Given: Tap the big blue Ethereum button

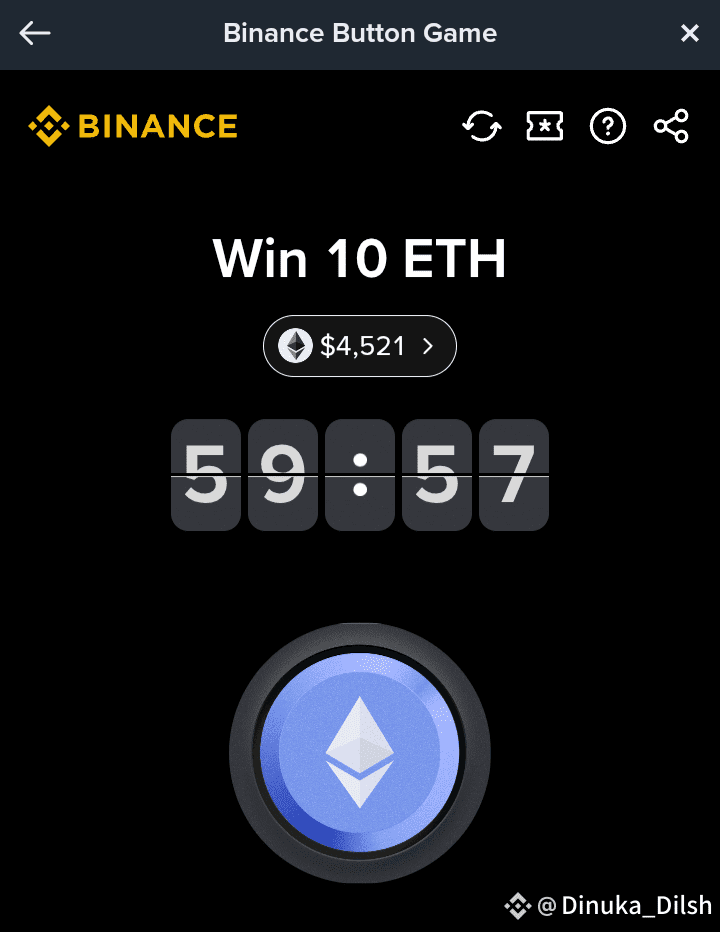Looking at the screenshot, I should point(360,752).
